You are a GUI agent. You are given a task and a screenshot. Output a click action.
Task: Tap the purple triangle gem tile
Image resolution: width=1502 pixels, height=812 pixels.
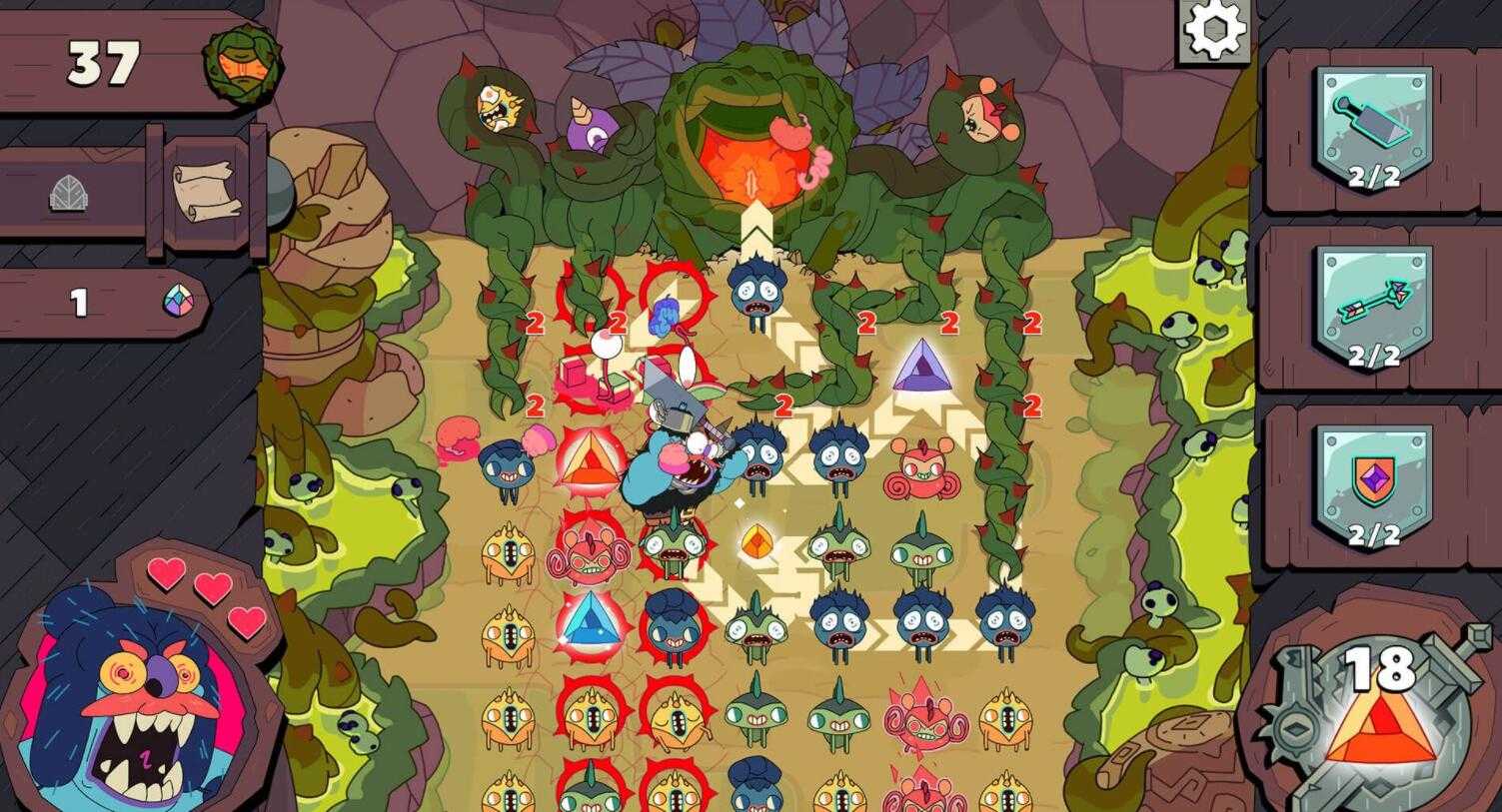point(921,368)
